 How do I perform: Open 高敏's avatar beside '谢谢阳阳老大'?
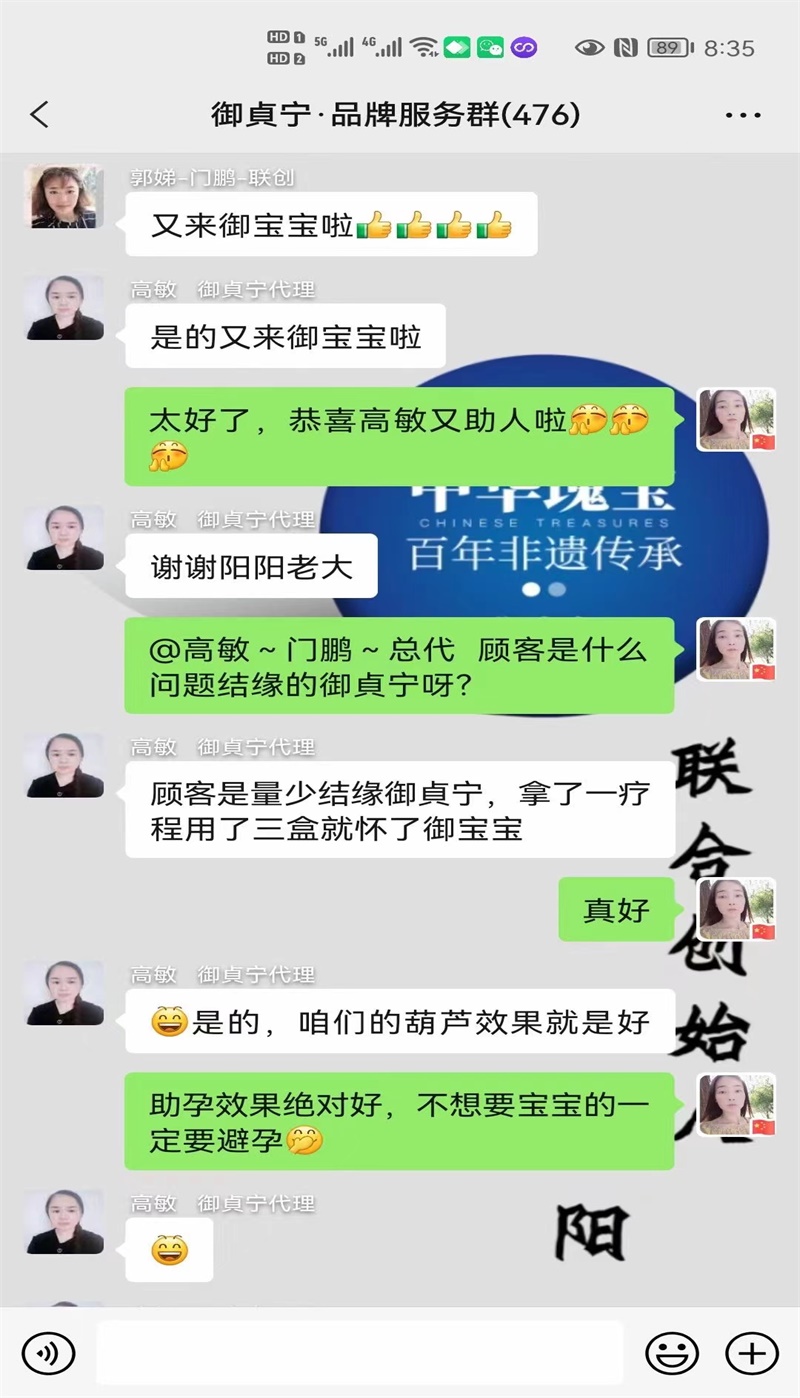(x=64, y=537)
